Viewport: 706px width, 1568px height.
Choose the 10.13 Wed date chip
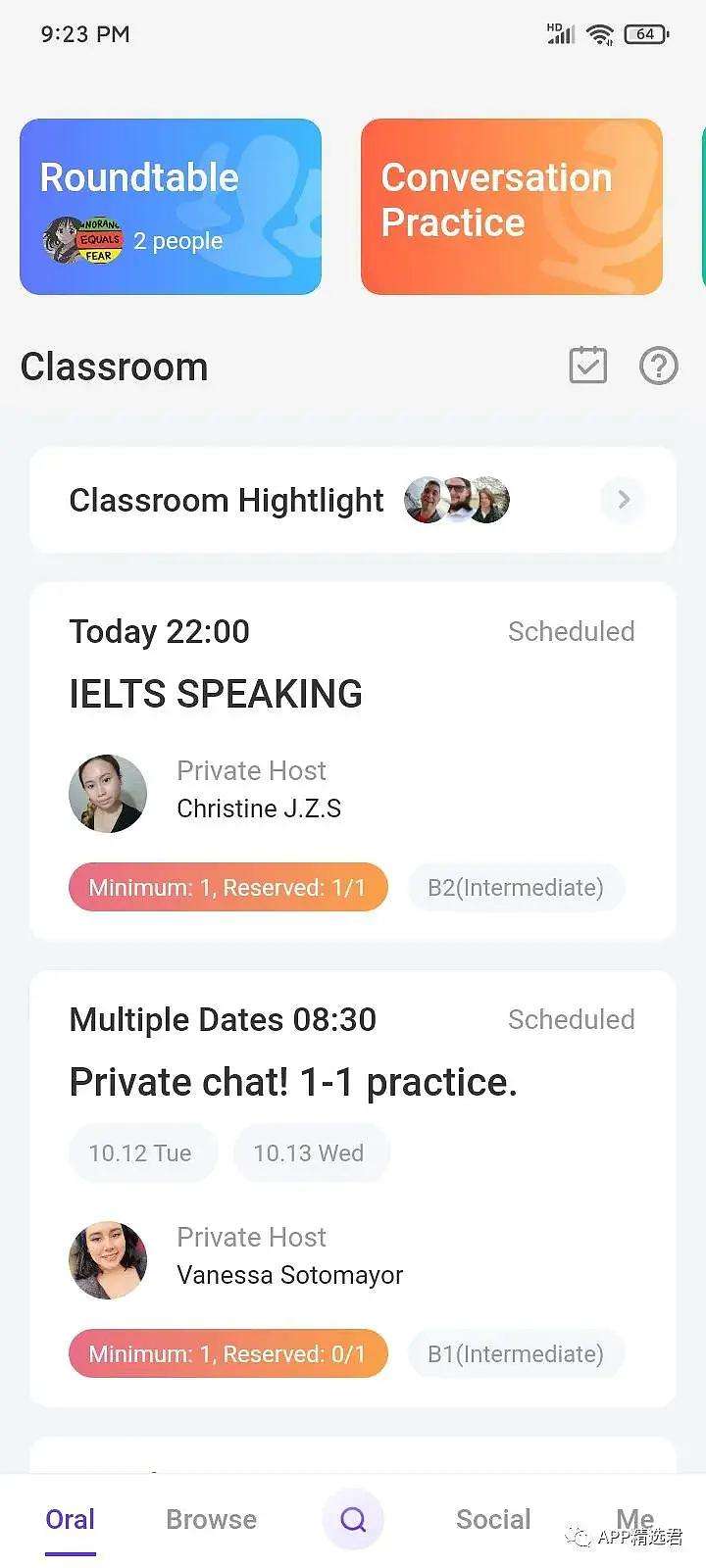[309, 1153]
